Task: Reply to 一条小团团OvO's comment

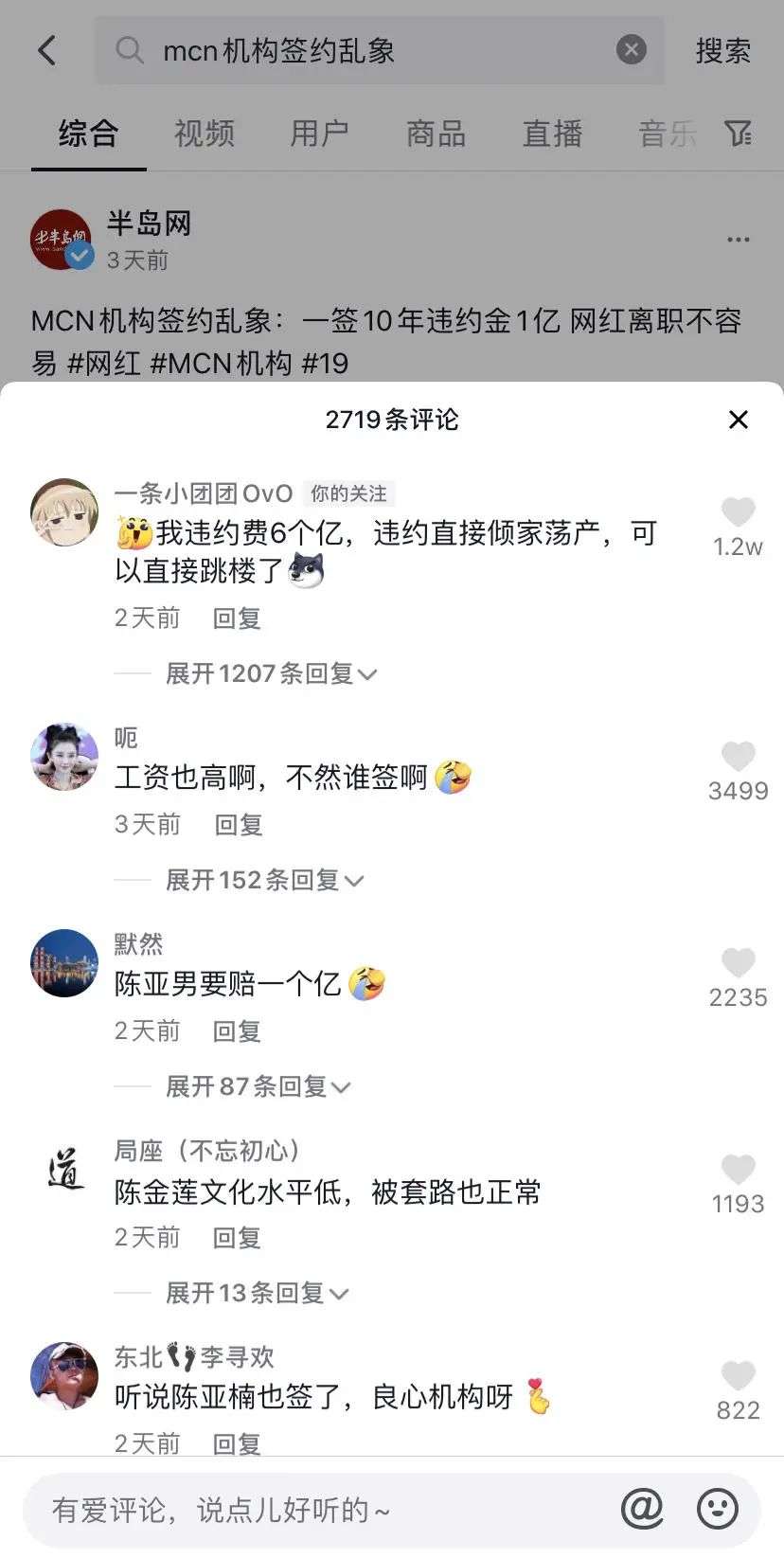Action: tap(237, 618)
